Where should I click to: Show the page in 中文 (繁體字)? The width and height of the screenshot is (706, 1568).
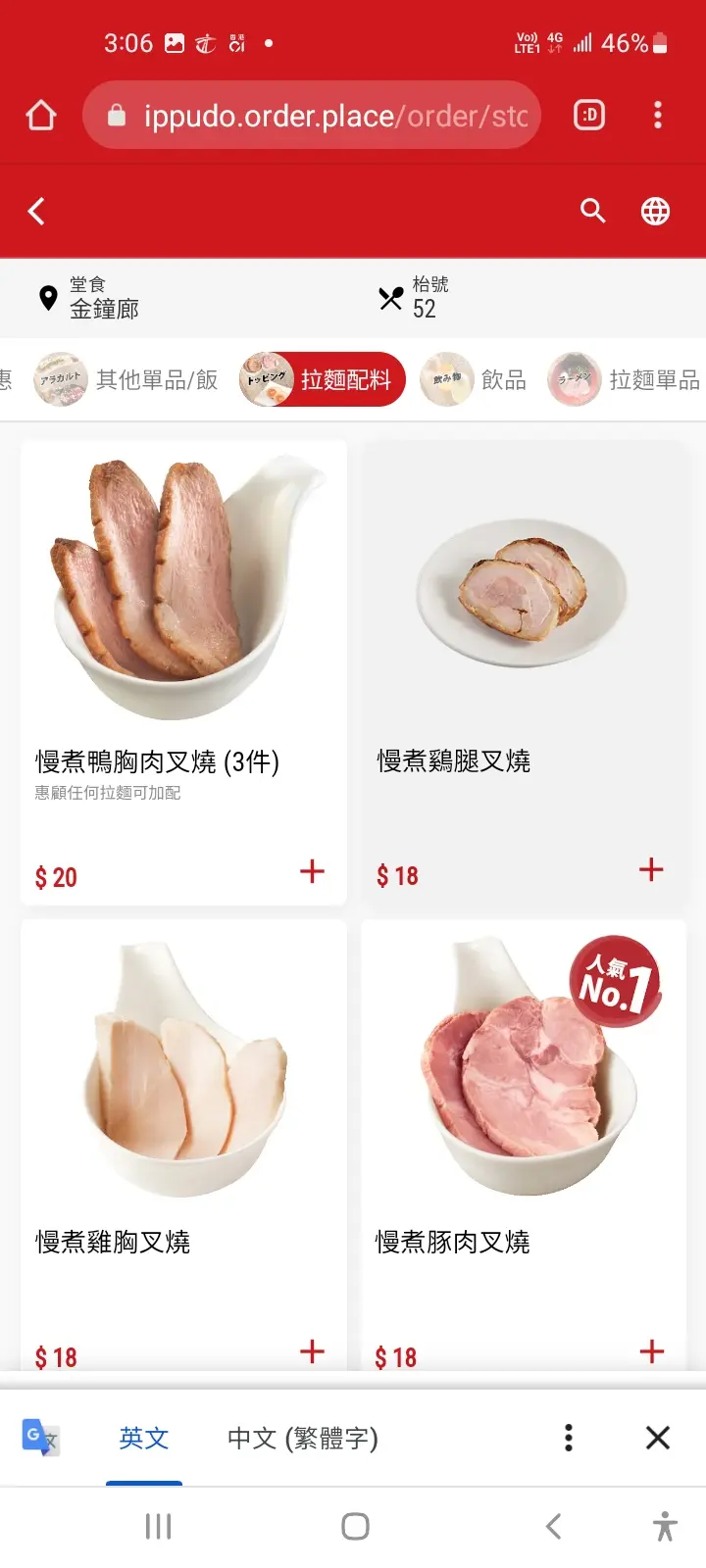tap(302, 1438)
